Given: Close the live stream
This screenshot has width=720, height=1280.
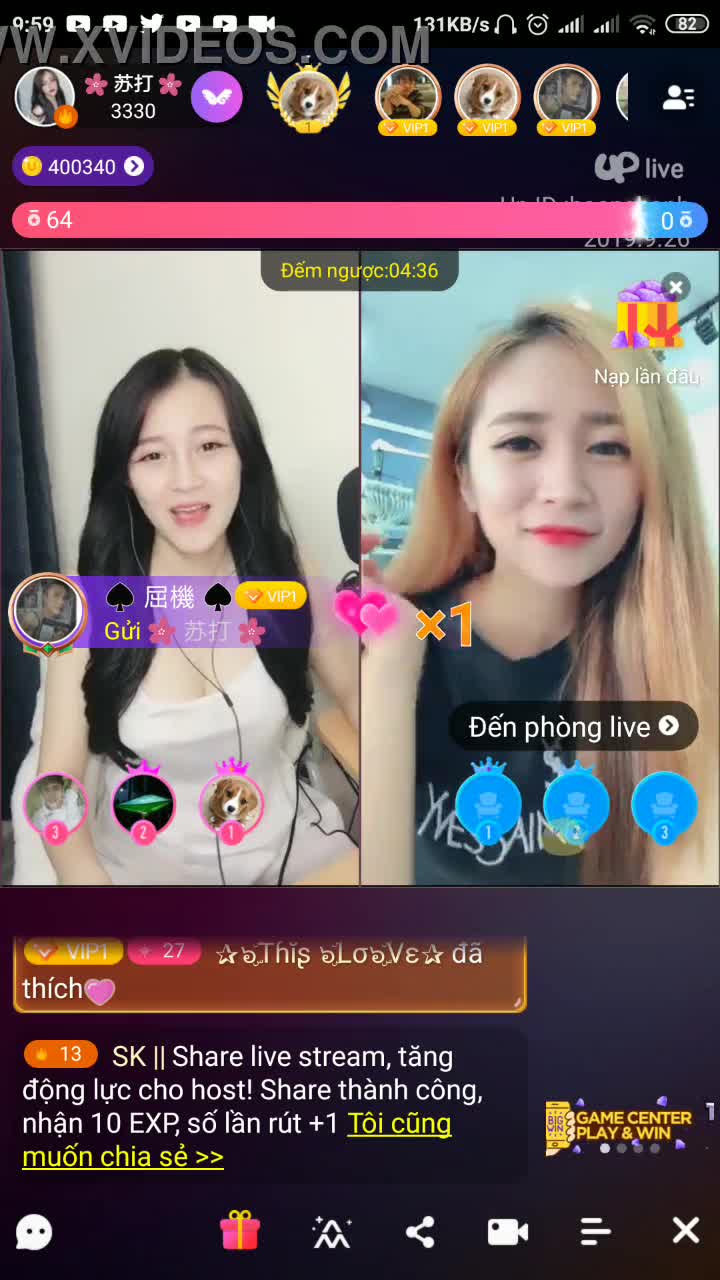Looking at the screenshot, I should (685, 1230).
